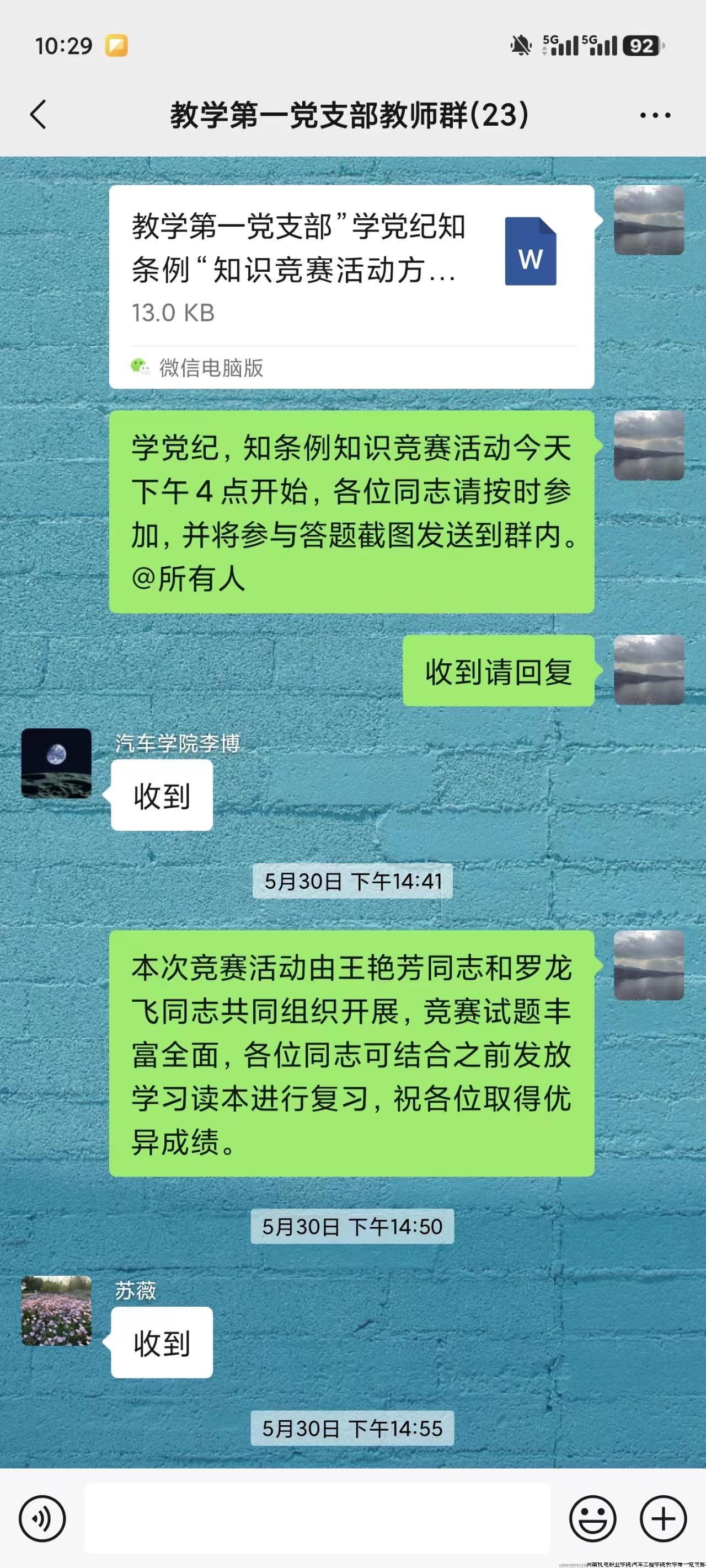Viewport: 706px width, 1568px height.
Task: Tap the plus icon for more attachments
Action: click(x=662, y=1518)
